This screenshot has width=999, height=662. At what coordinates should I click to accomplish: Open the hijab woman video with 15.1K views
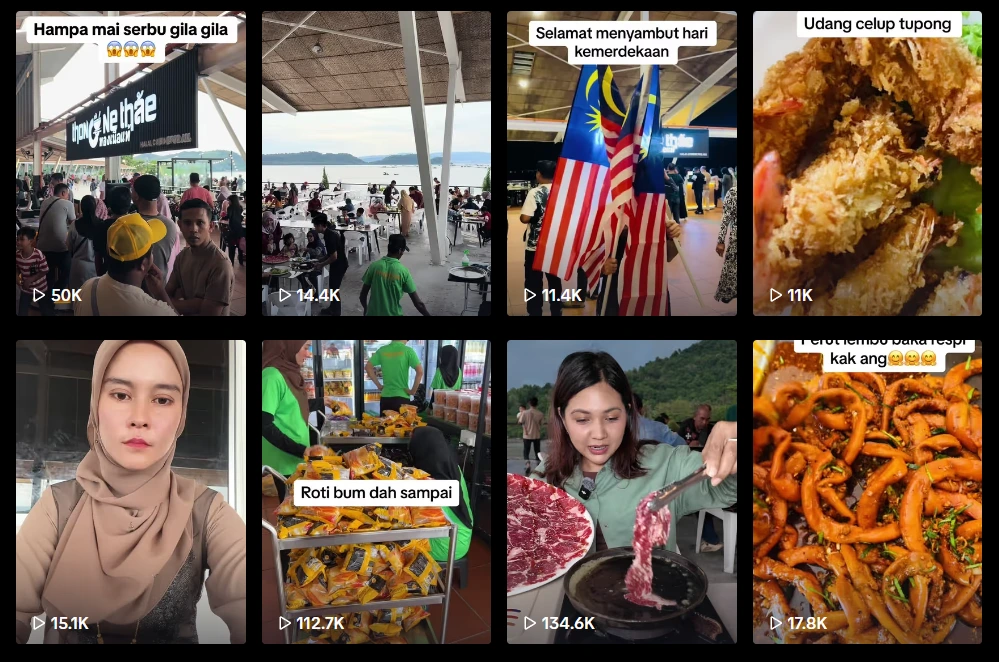point(130,492)
